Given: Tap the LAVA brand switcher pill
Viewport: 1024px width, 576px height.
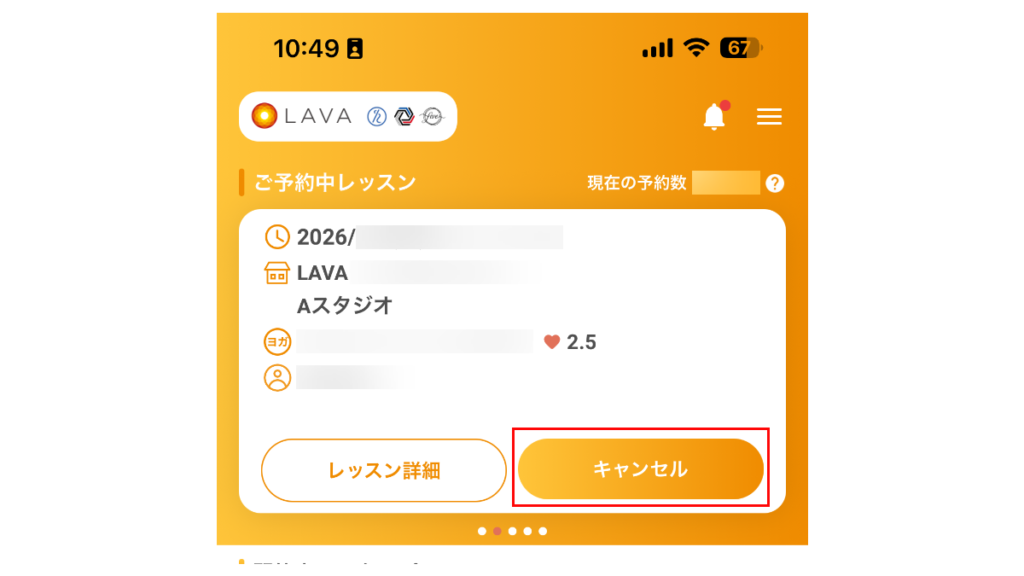Looking at the screenshot, I should (347, 117).
